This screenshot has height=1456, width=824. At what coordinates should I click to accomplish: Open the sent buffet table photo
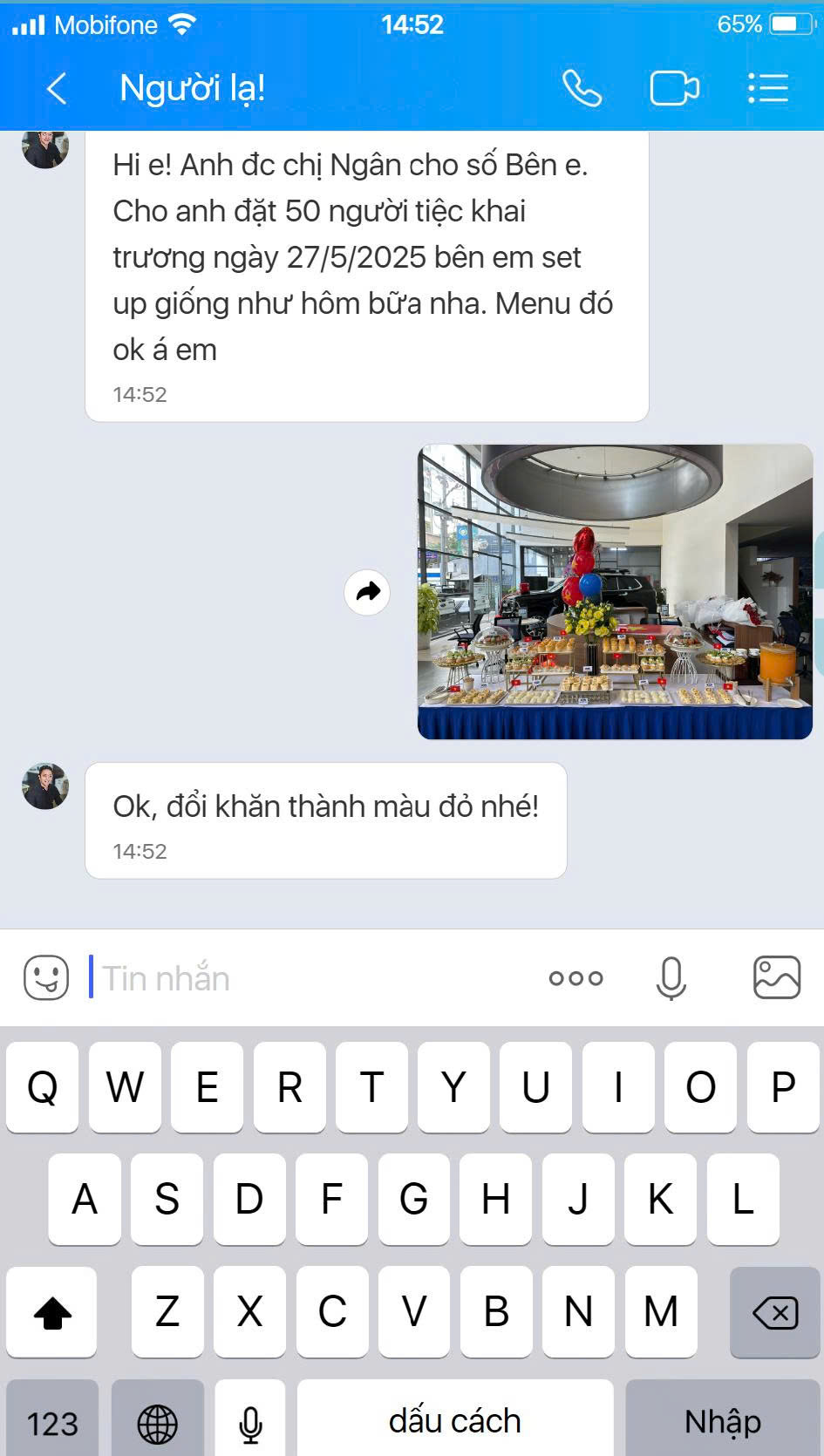point(615,592)
